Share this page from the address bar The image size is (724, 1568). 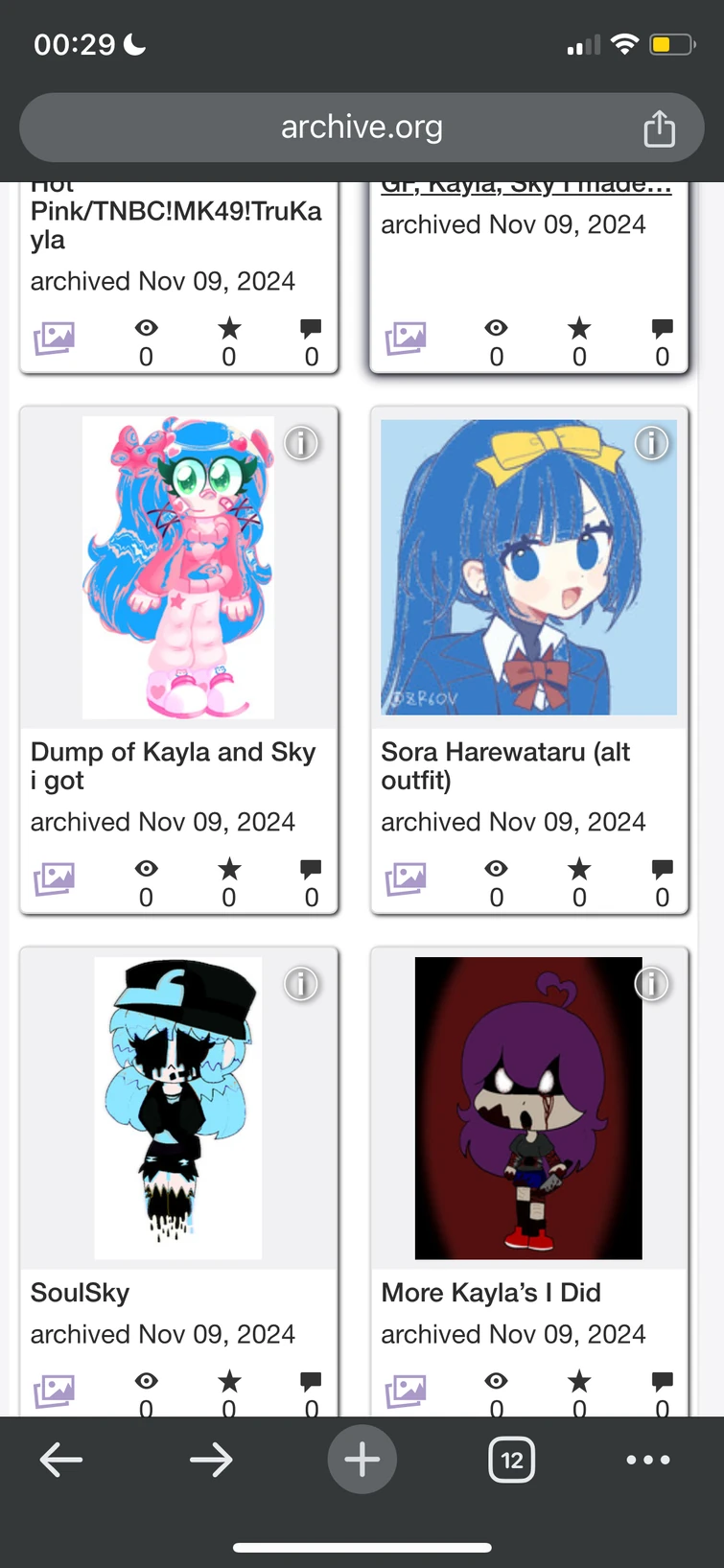point(659,129)
